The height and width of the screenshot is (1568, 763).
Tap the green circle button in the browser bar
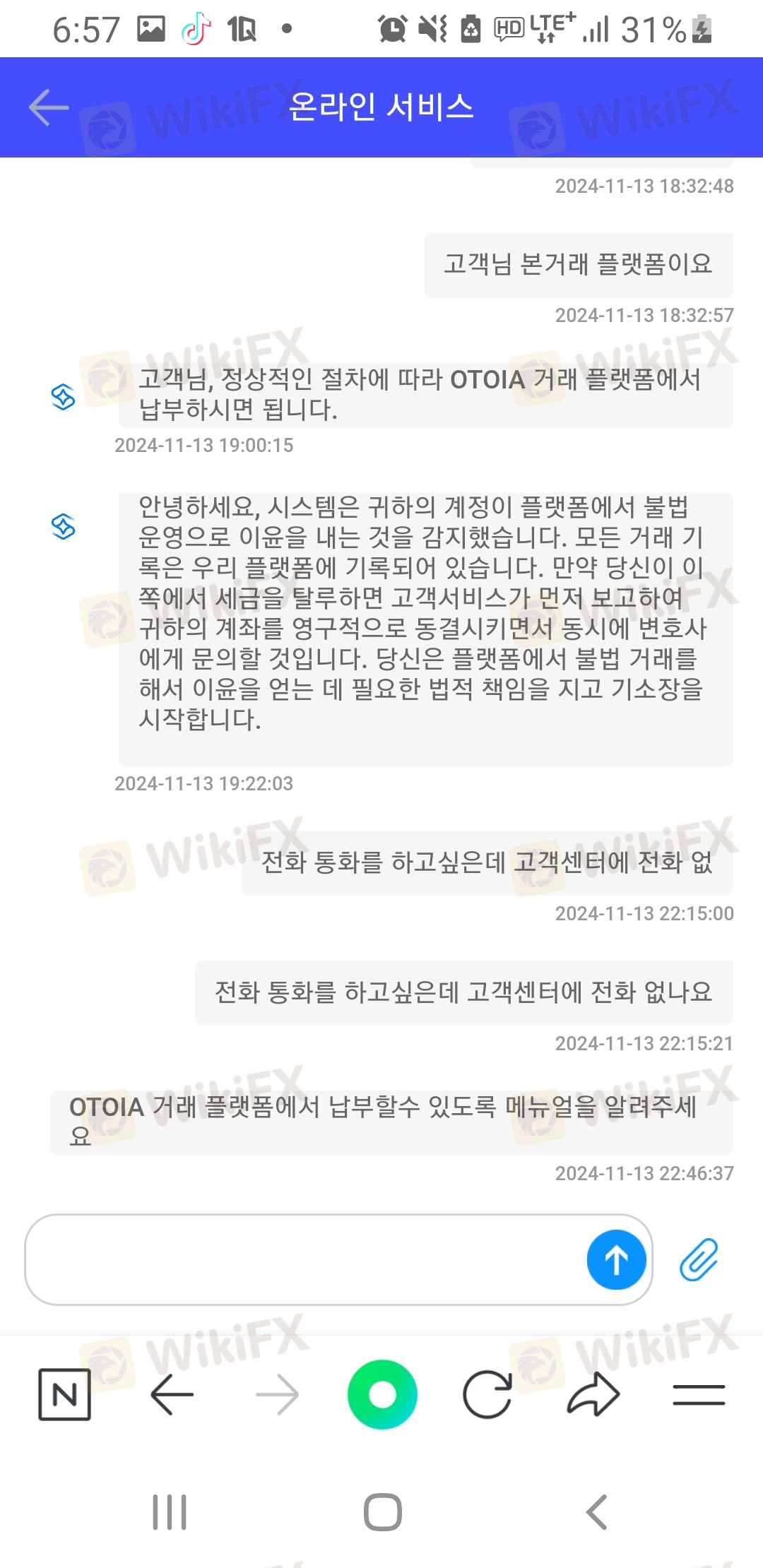[x=382, y=1394]
